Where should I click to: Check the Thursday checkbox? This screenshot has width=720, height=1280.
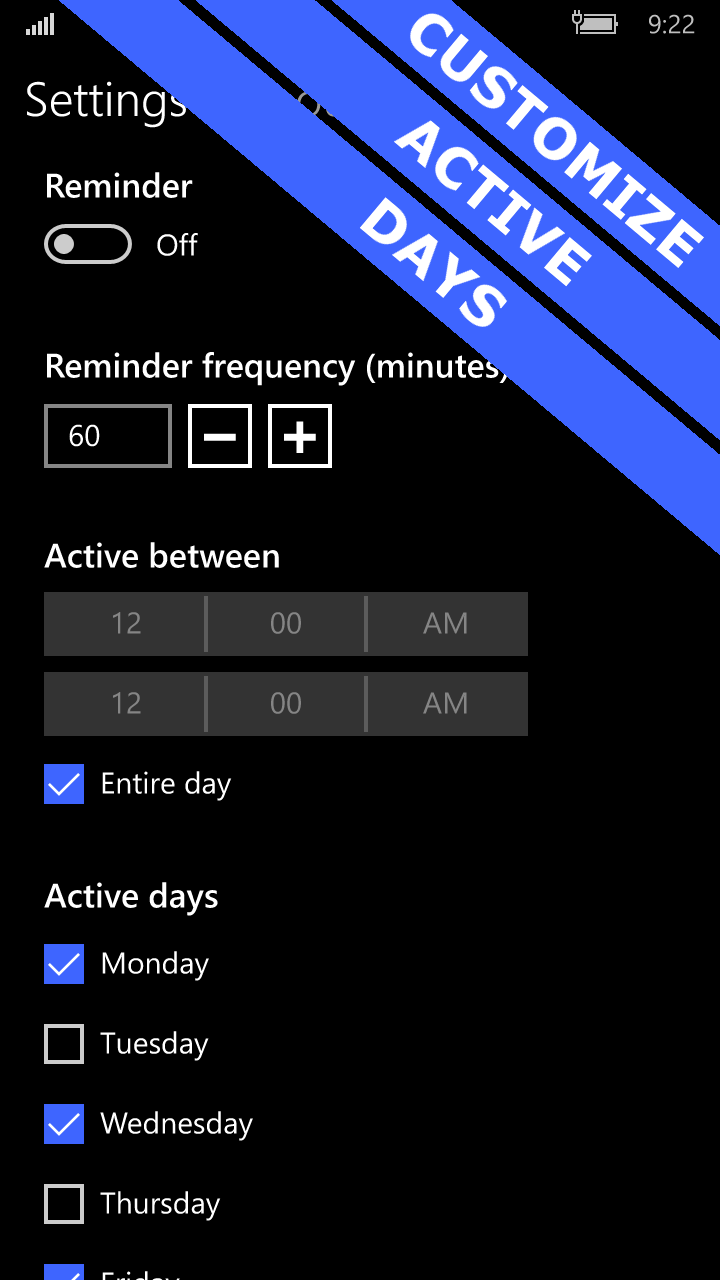tap(64, 1204)
